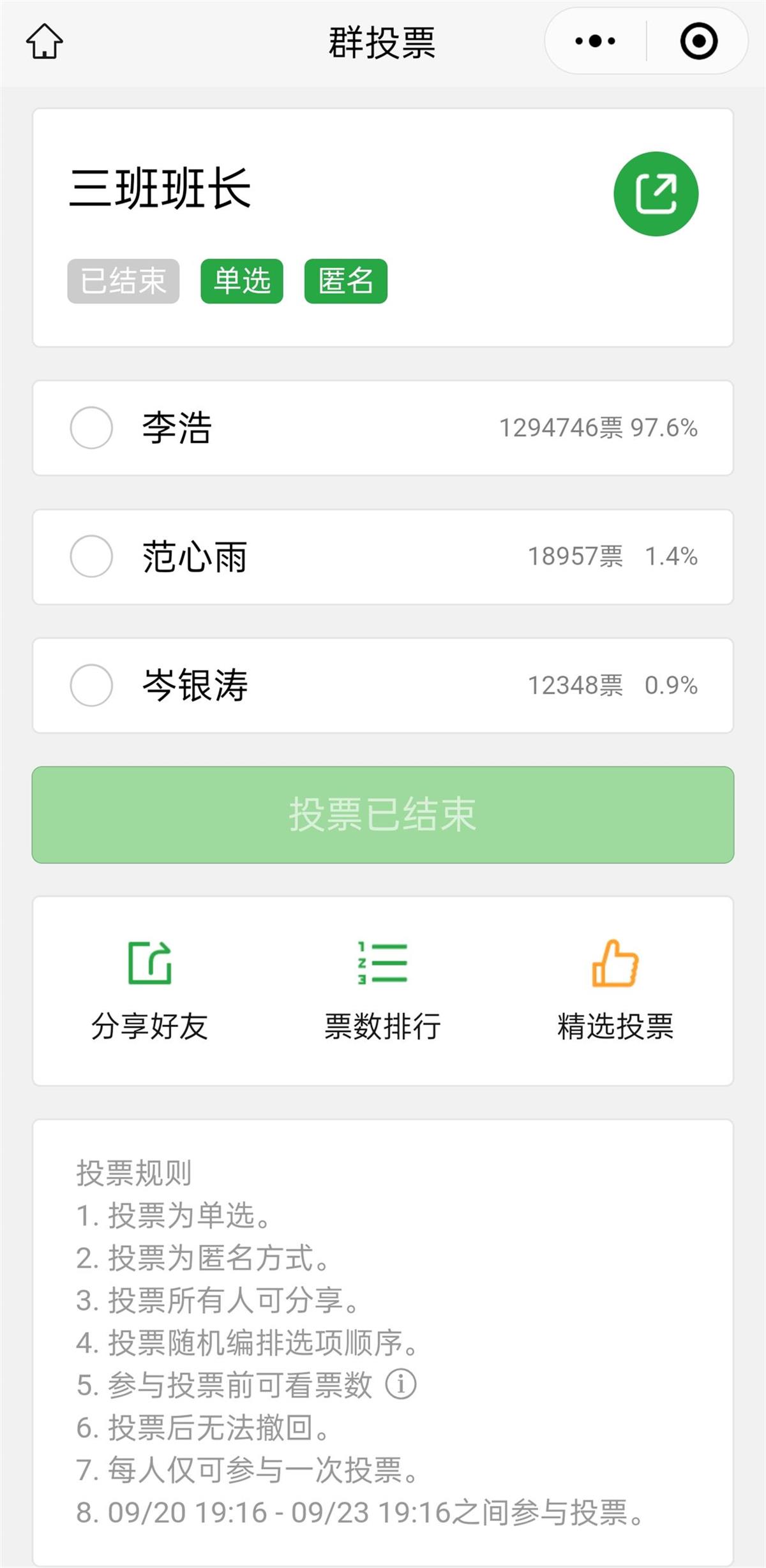Viewport: 766px width, 1568px height.
Task: Select the radio button for 李浩
Action: [91, 427]
